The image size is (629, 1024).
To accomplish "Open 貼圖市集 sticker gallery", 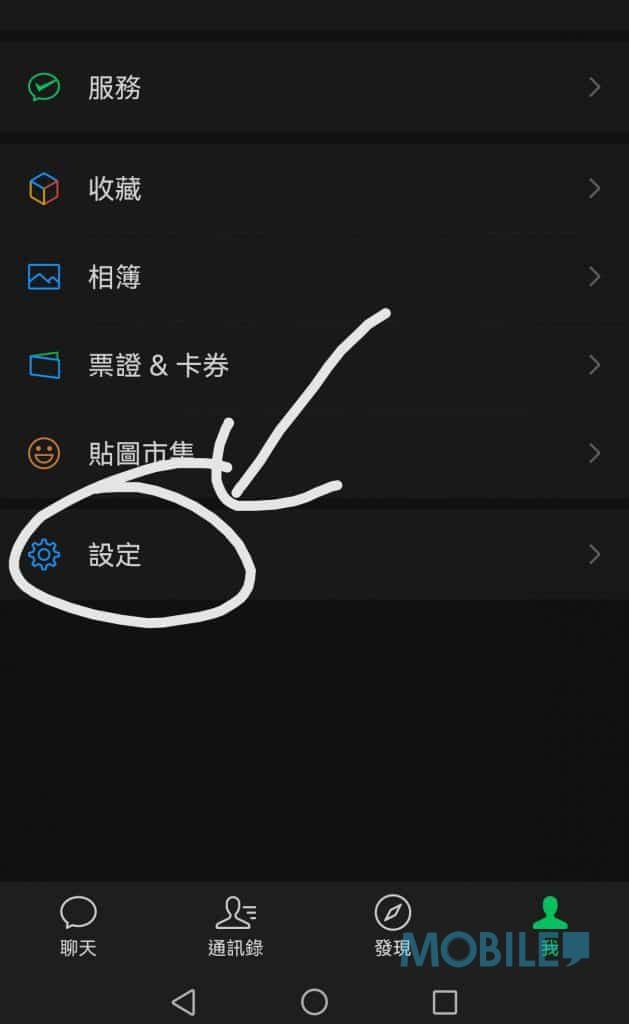I will click(314, 453).
